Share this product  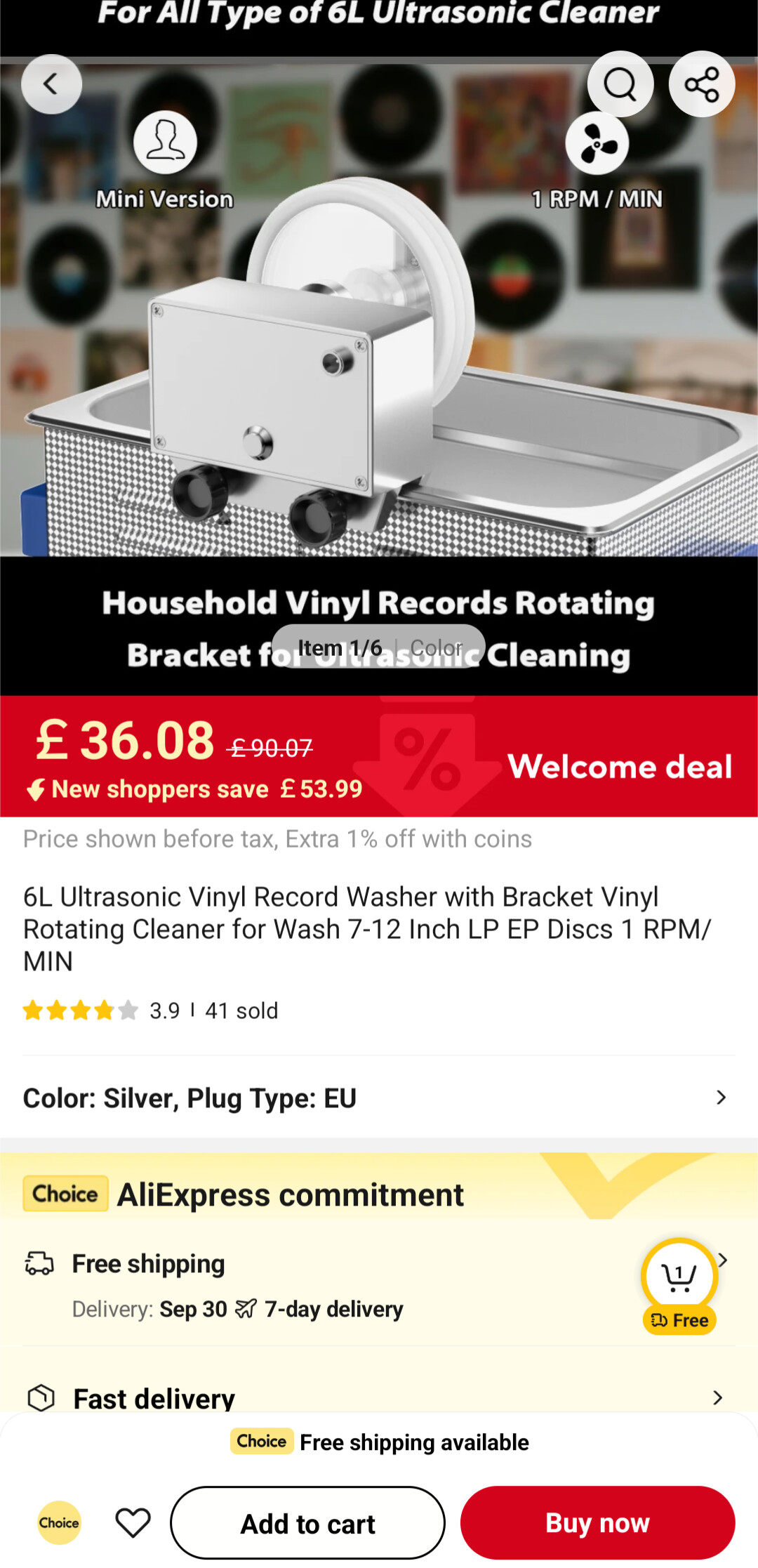click(701, 84)
